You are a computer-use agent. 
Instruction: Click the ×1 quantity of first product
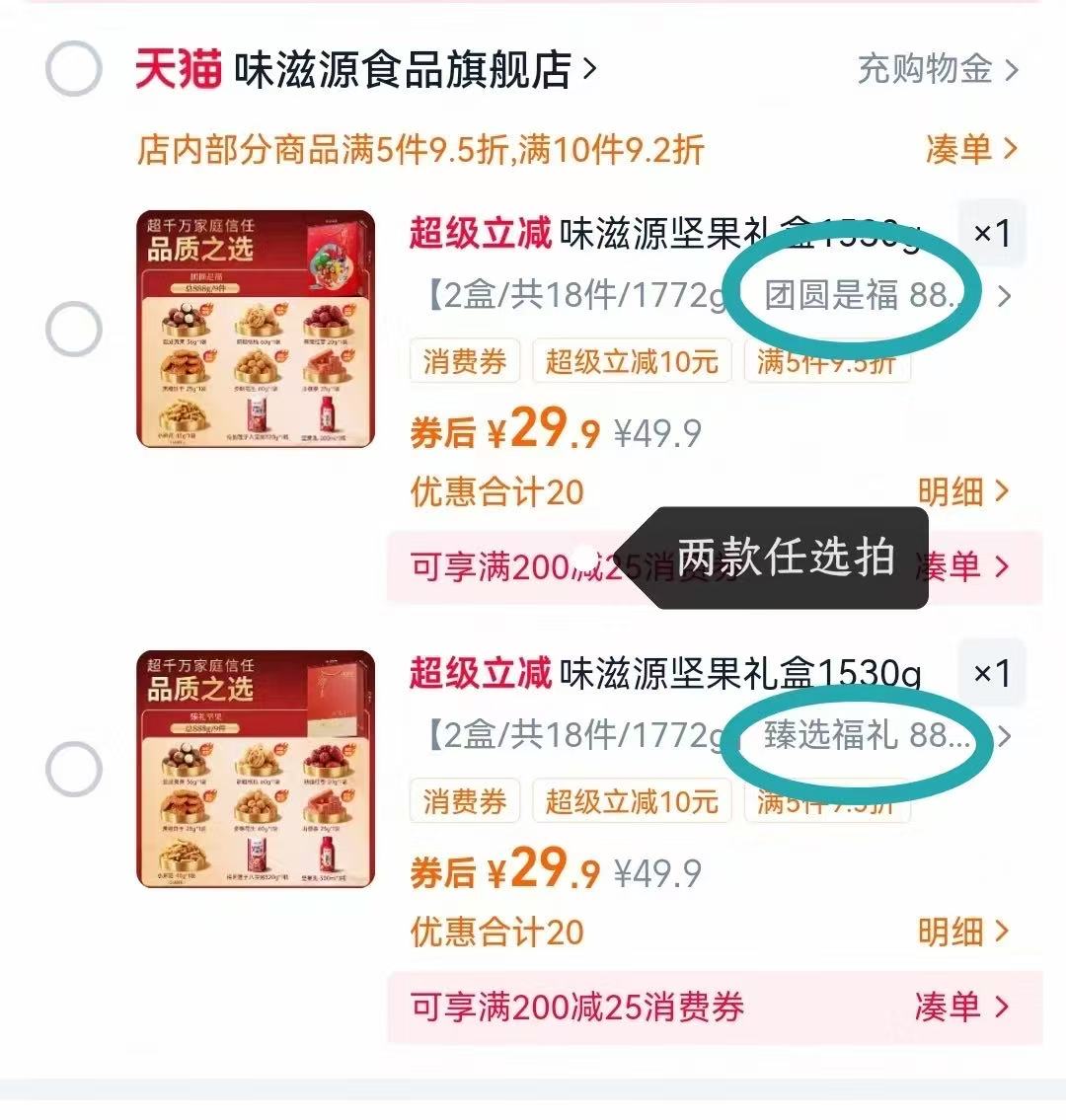point(990,234)
